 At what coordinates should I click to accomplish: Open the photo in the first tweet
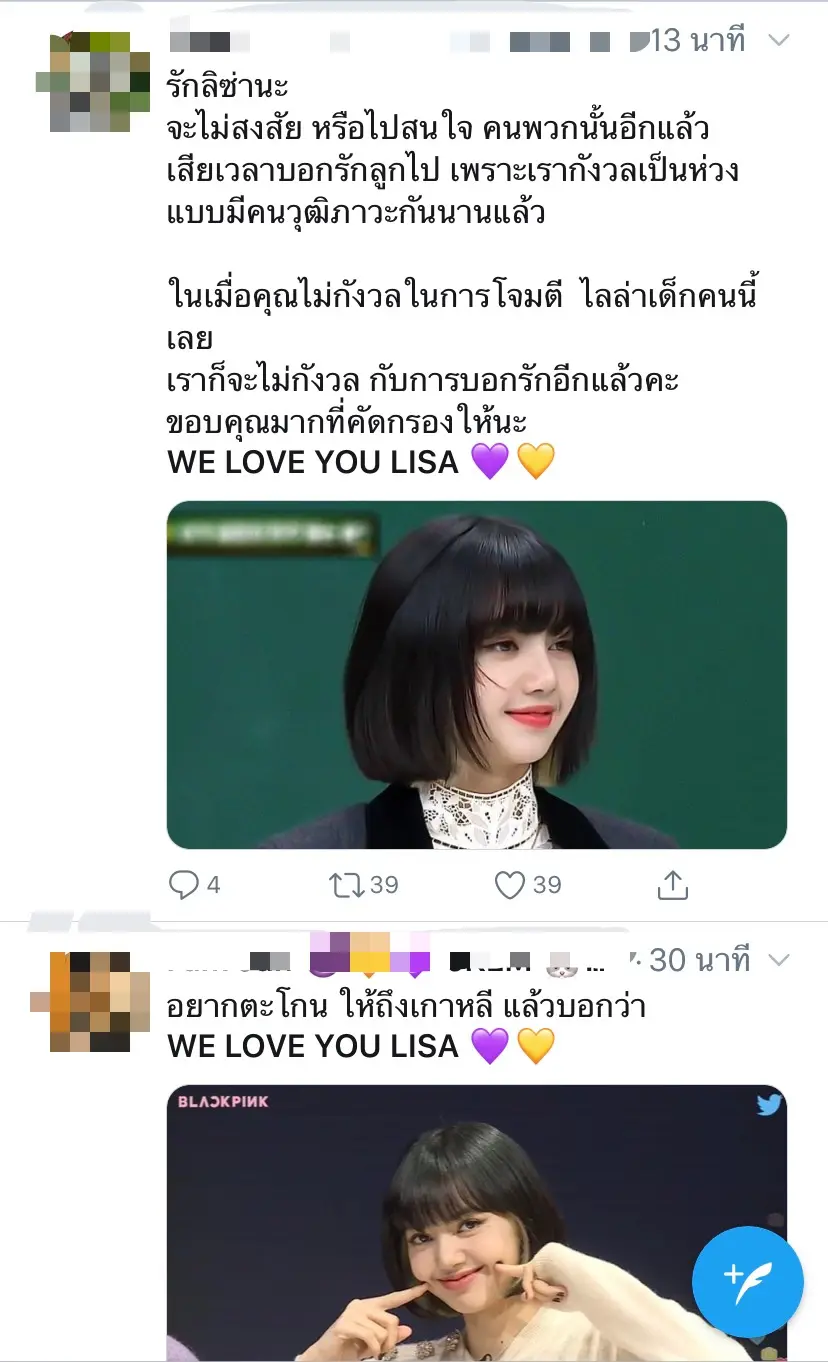point(476,675)
